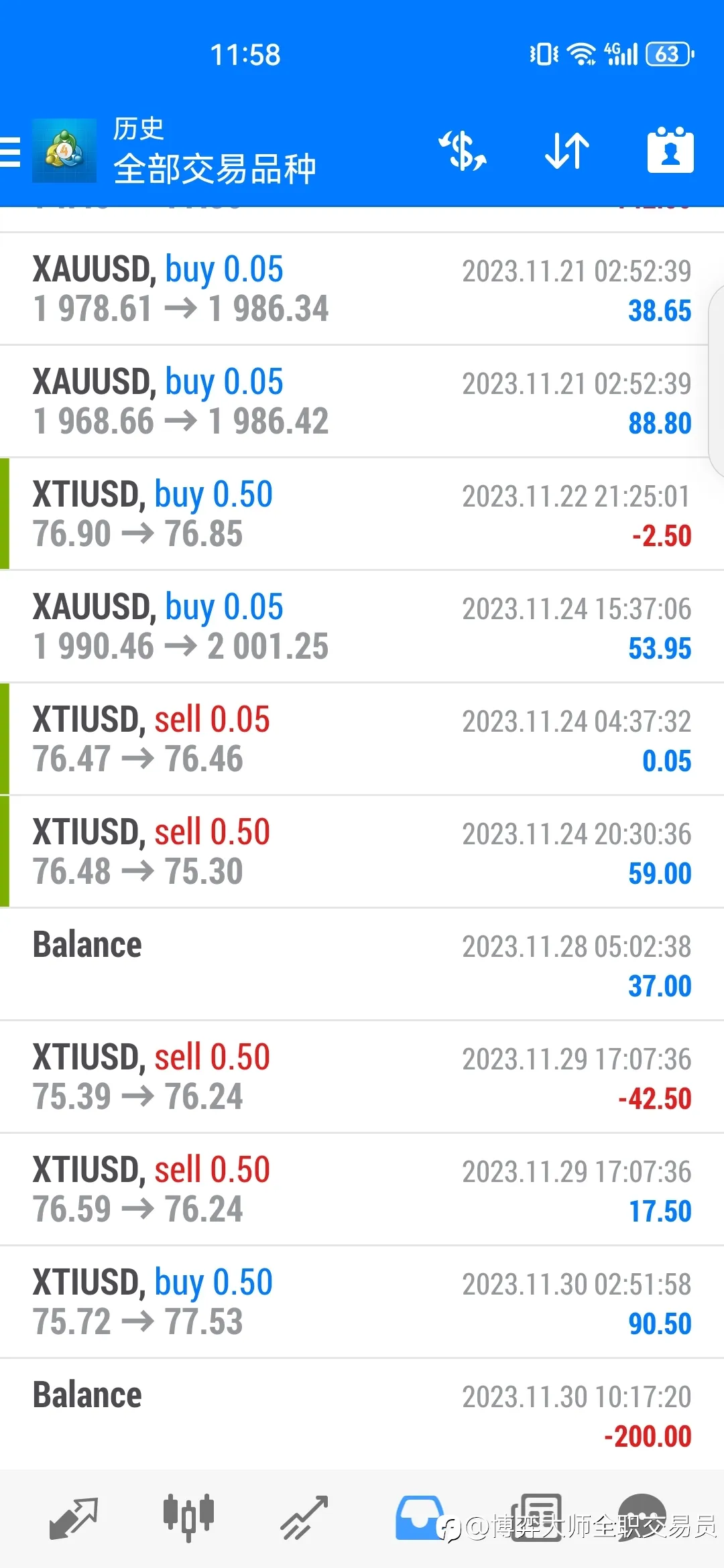
Task: Expand XAUUSD buy opened at 1 990.46
Action: pyautogui.click(x=362, y=627)
